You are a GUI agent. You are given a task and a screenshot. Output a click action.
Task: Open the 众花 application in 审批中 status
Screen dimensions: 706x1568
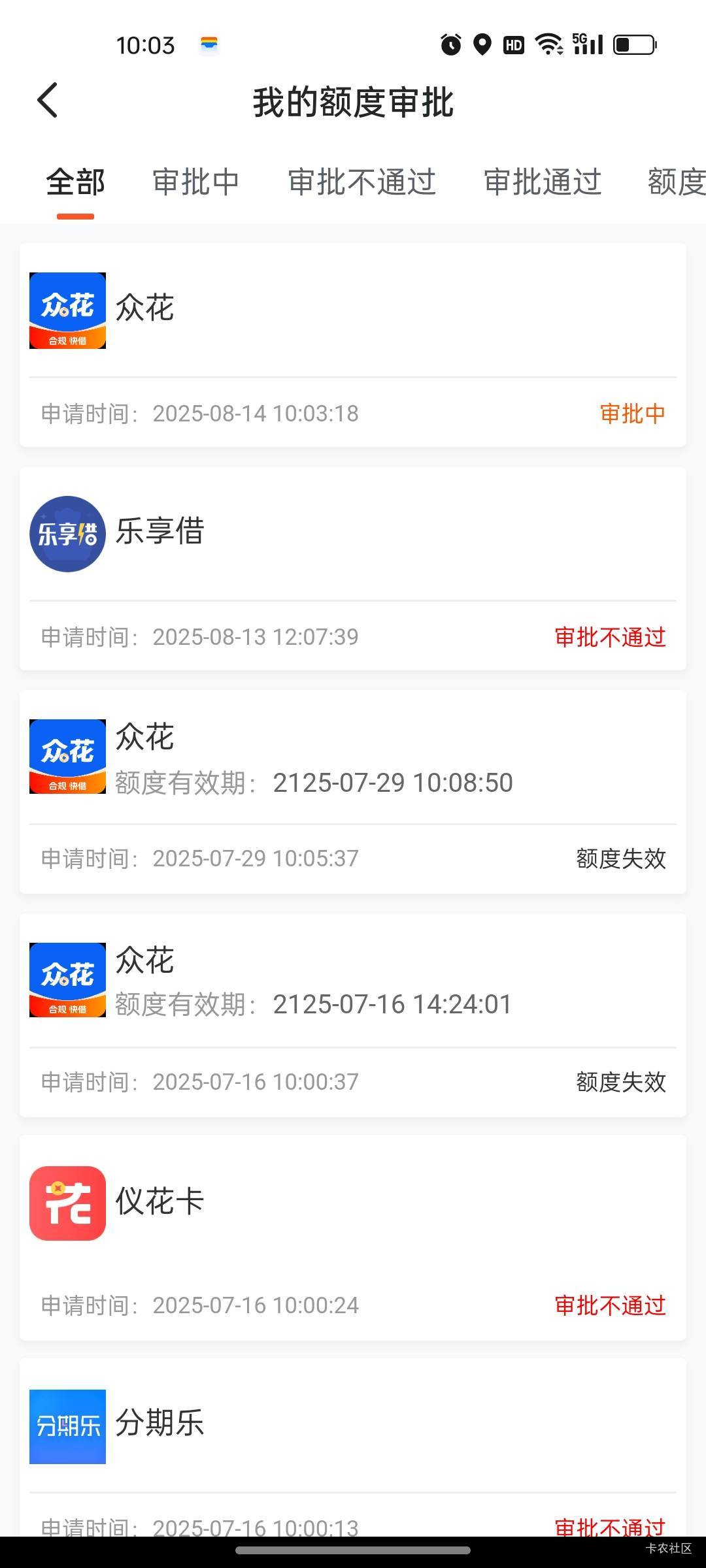pos(353,345)
